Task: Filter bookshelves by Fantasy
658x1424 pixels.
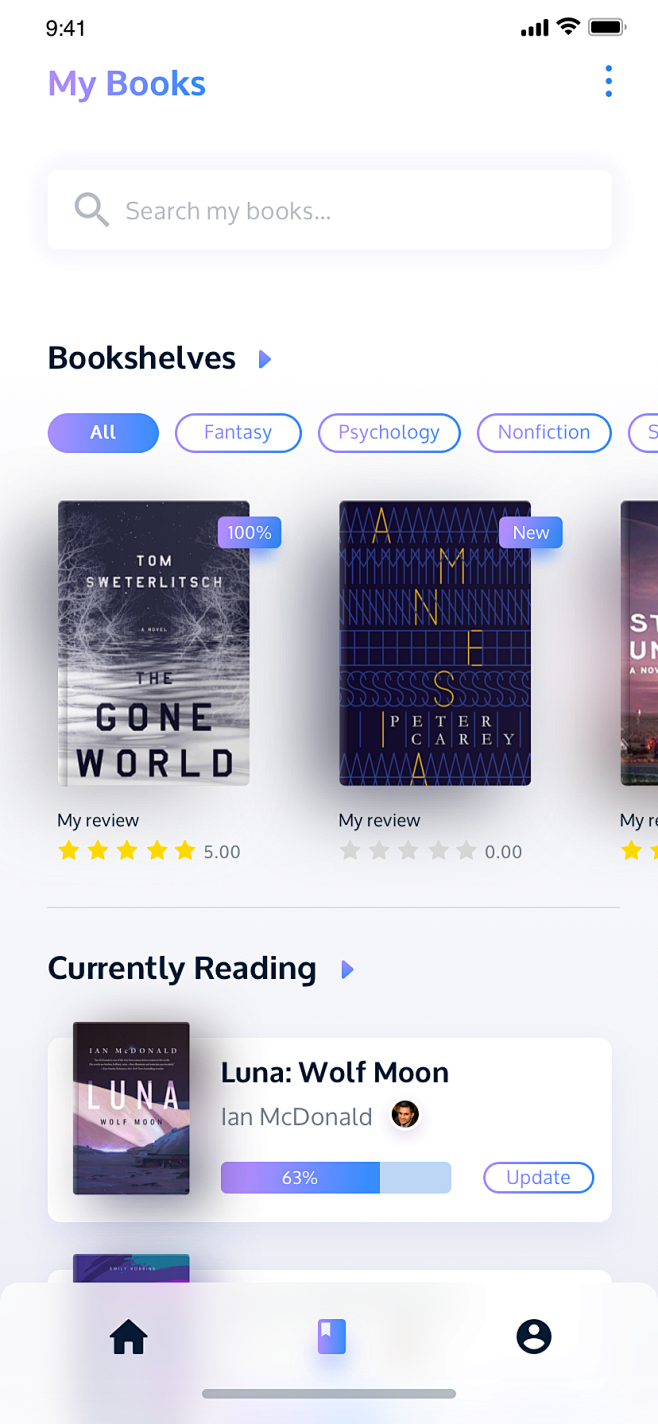Action: (238, 433)
